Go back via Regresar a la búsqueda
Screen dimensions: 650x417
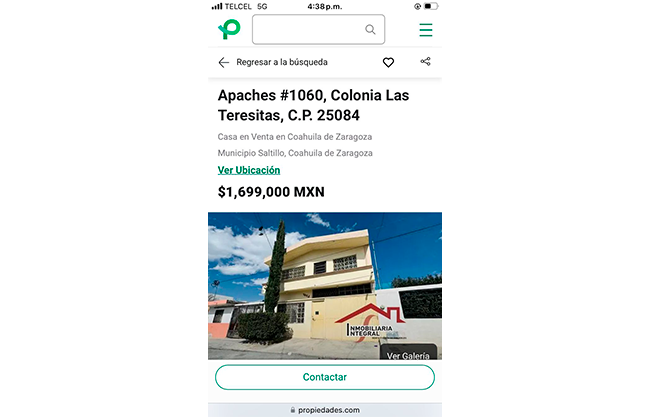click(x=273, y=62)
